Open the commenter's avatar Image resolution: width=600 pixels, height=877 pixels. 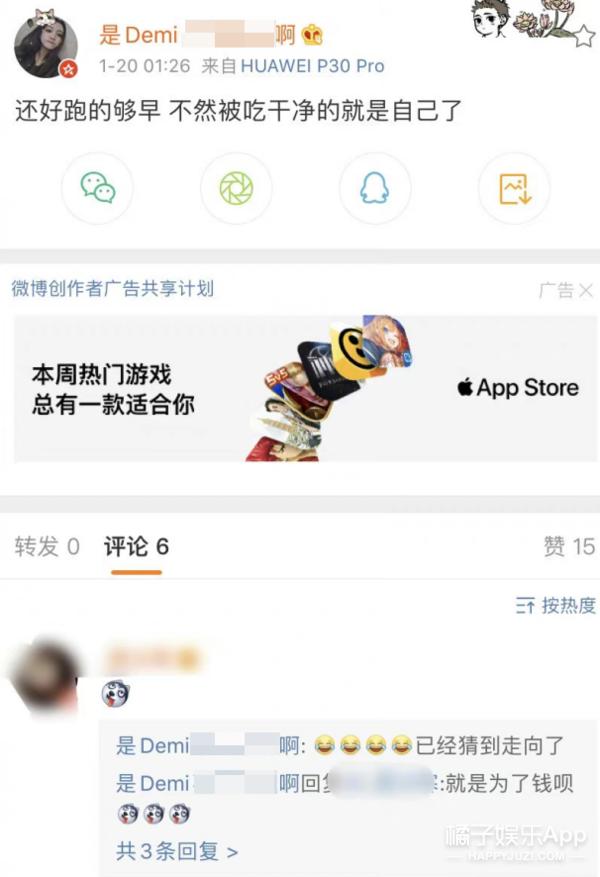(45, 675)
